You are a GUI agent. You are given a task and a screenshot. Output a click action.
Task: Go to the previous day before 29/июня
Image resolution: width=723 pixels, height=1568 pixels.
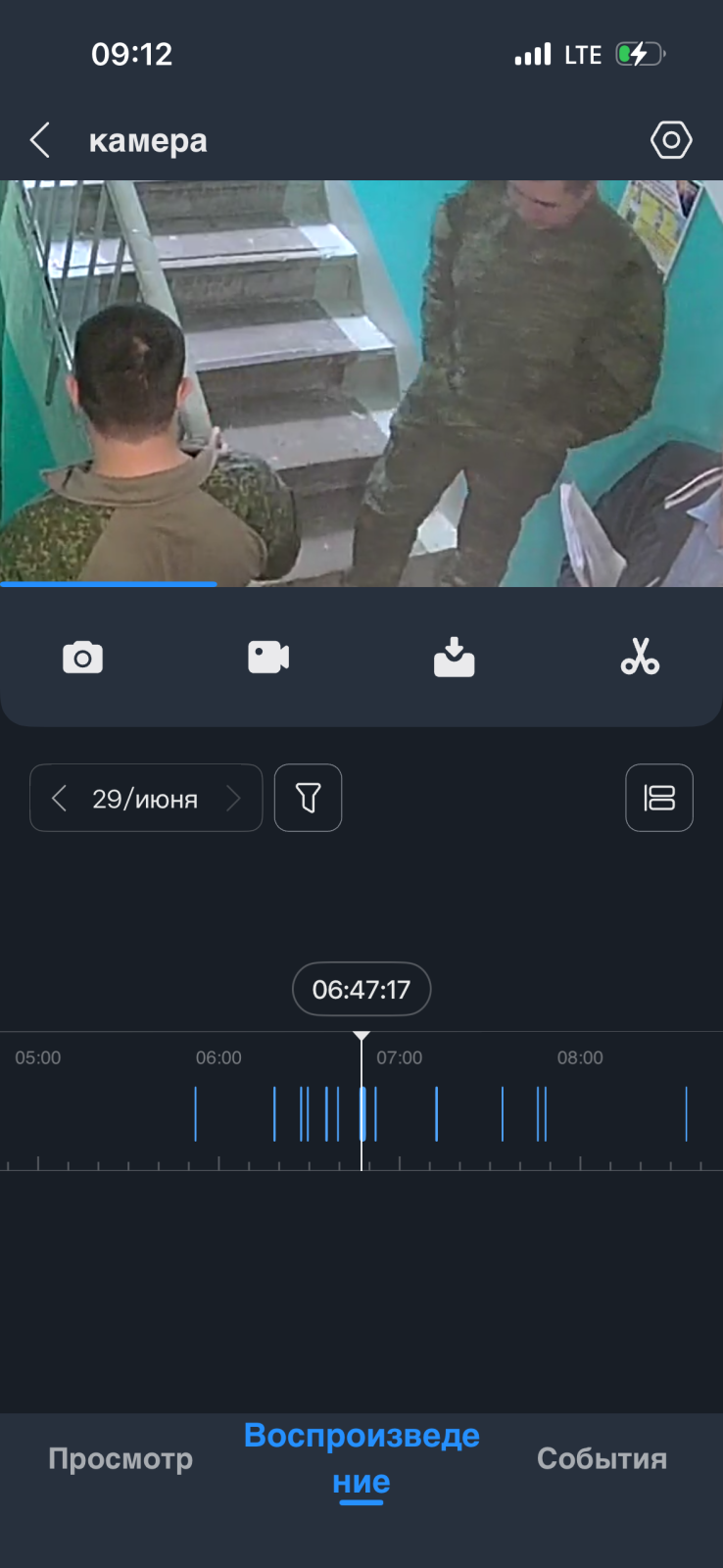click(59, 799)
